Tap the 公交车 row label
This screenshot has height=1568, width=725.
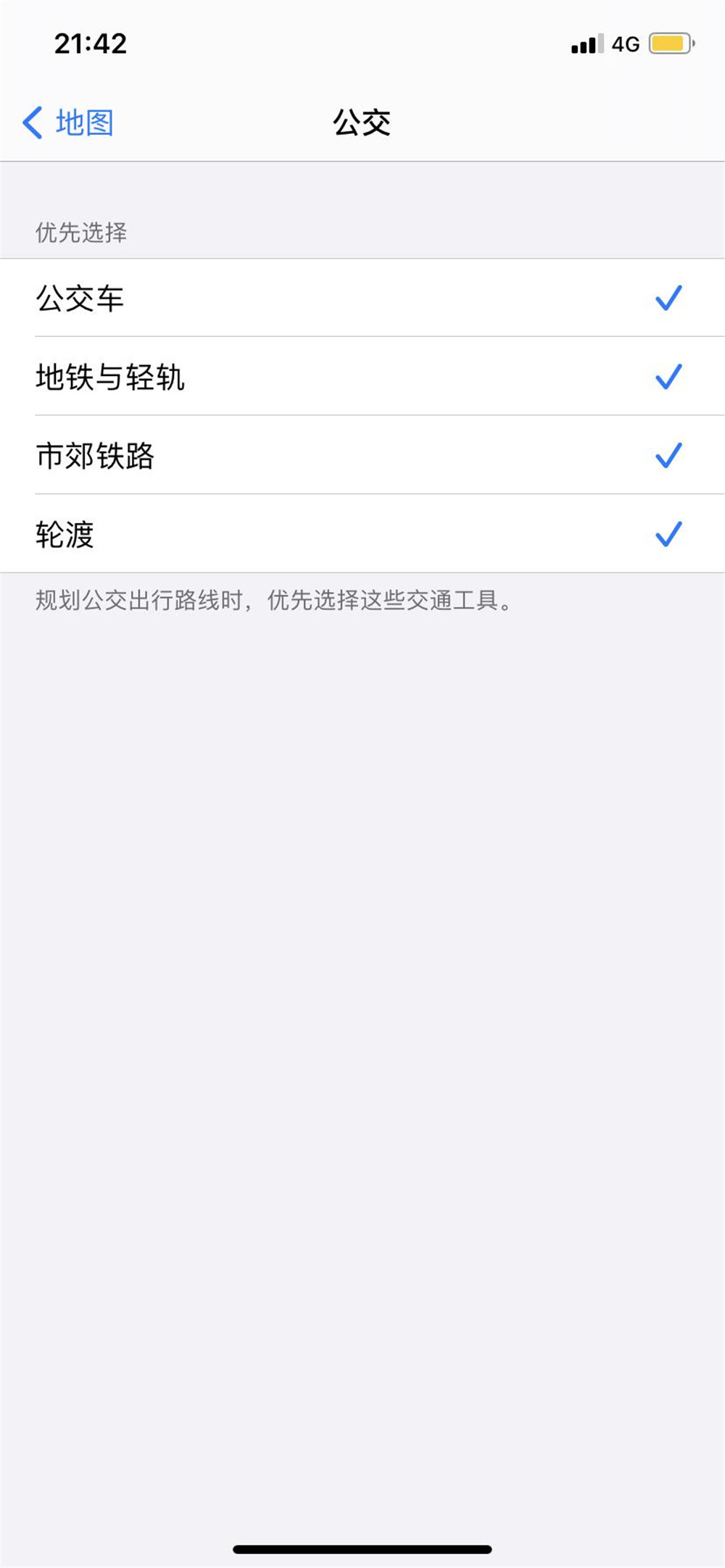point(80,299)
